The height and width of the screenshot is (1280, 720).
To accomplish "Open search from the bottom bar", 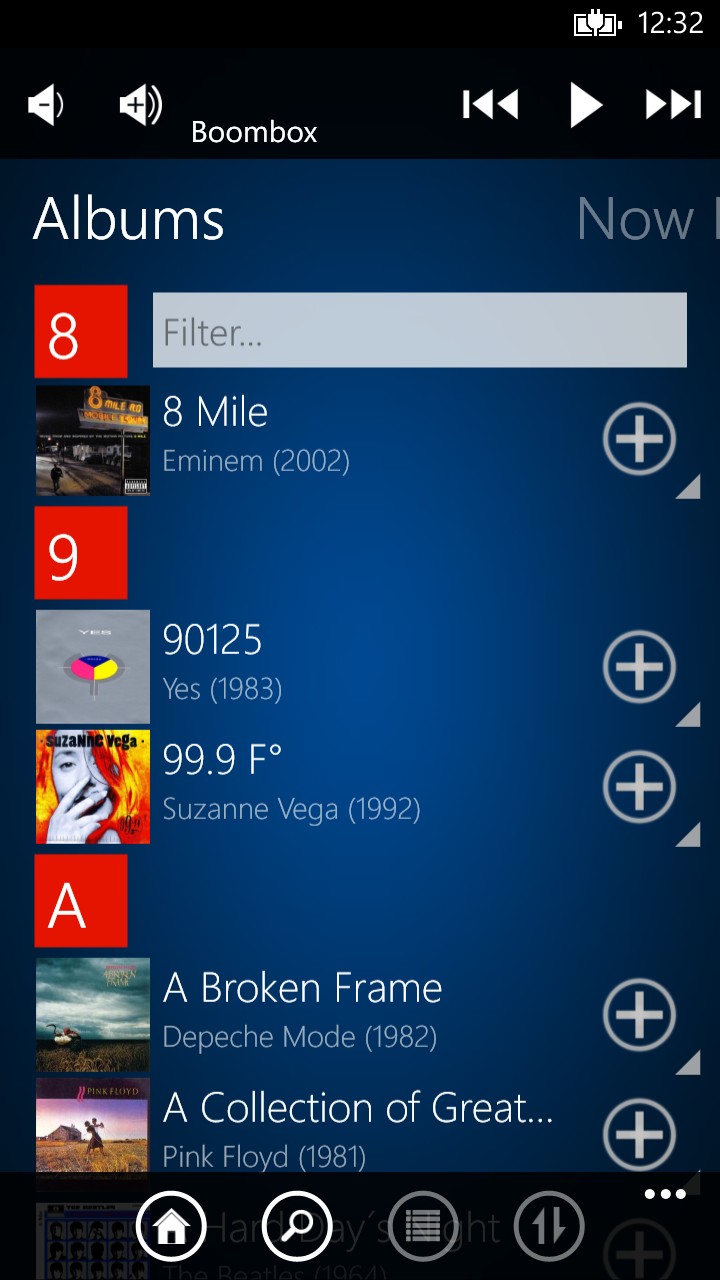I will 298,1226.
